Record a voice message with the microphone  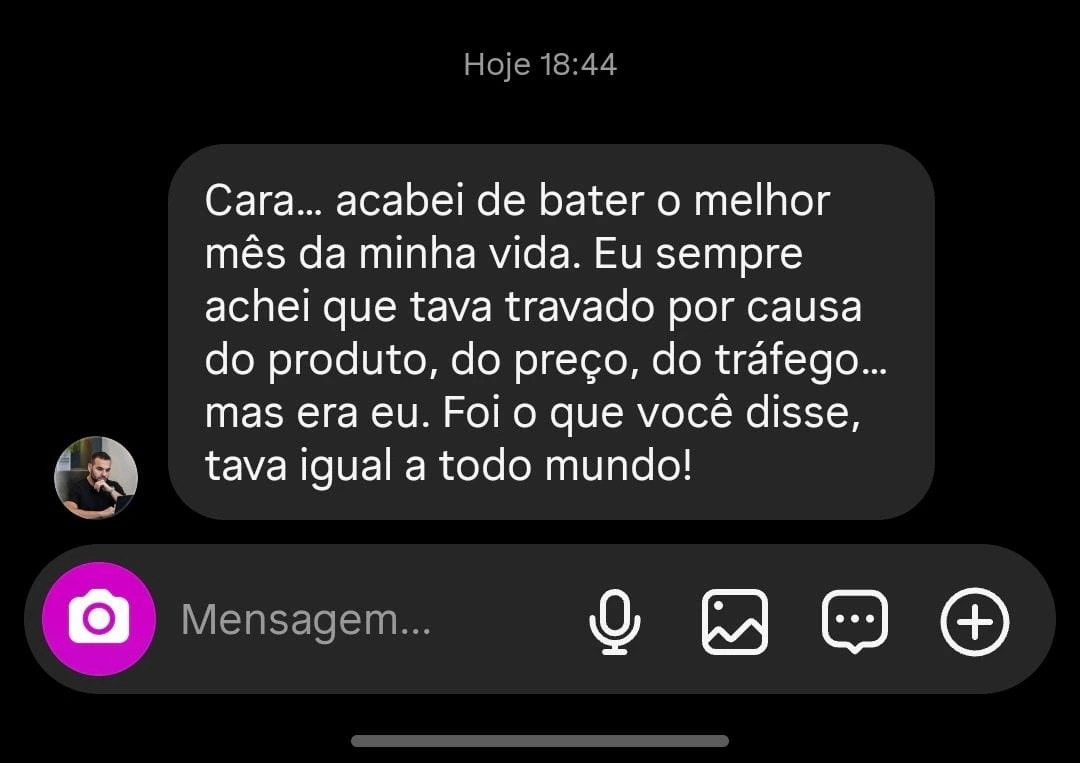614,621
